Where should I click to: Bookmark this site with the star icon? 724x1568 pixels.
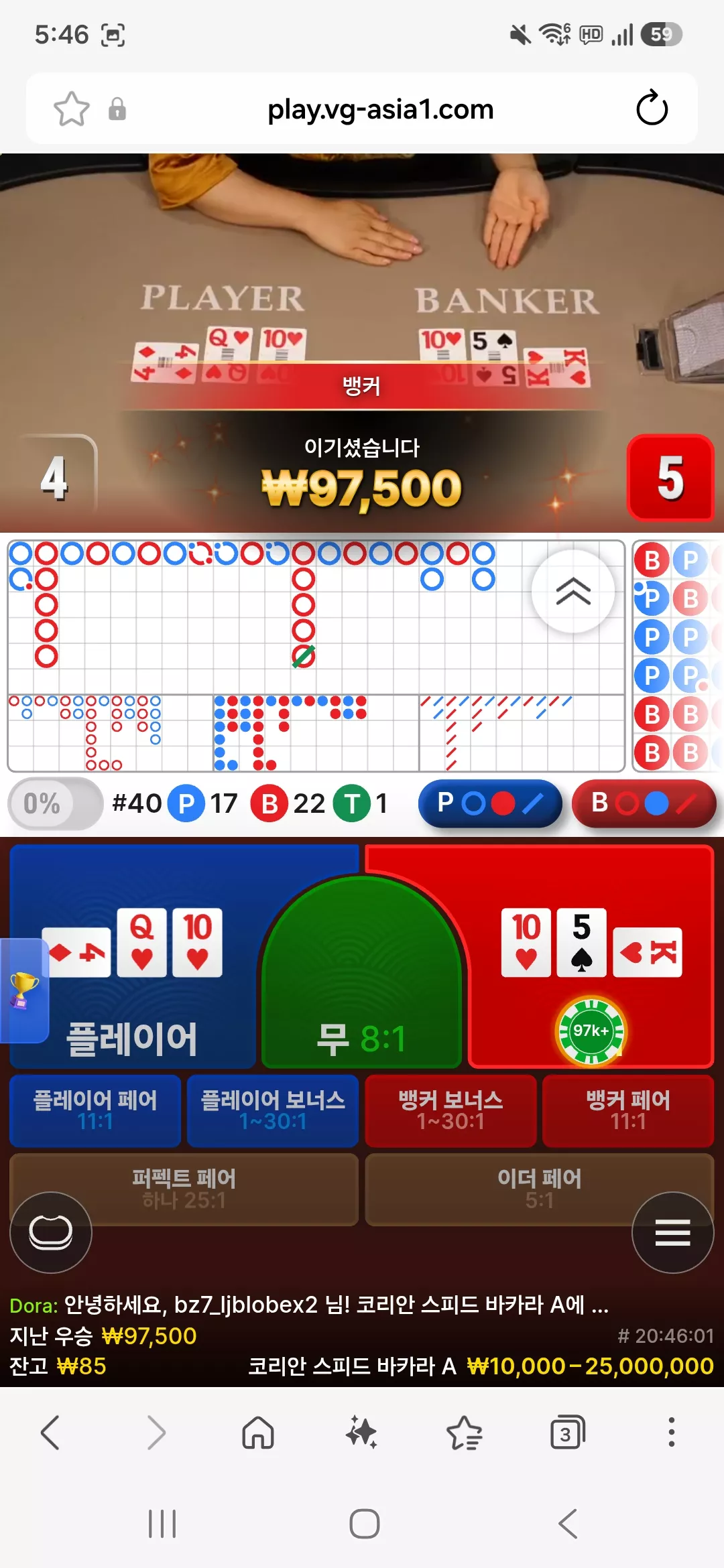[x=72, y=109]
